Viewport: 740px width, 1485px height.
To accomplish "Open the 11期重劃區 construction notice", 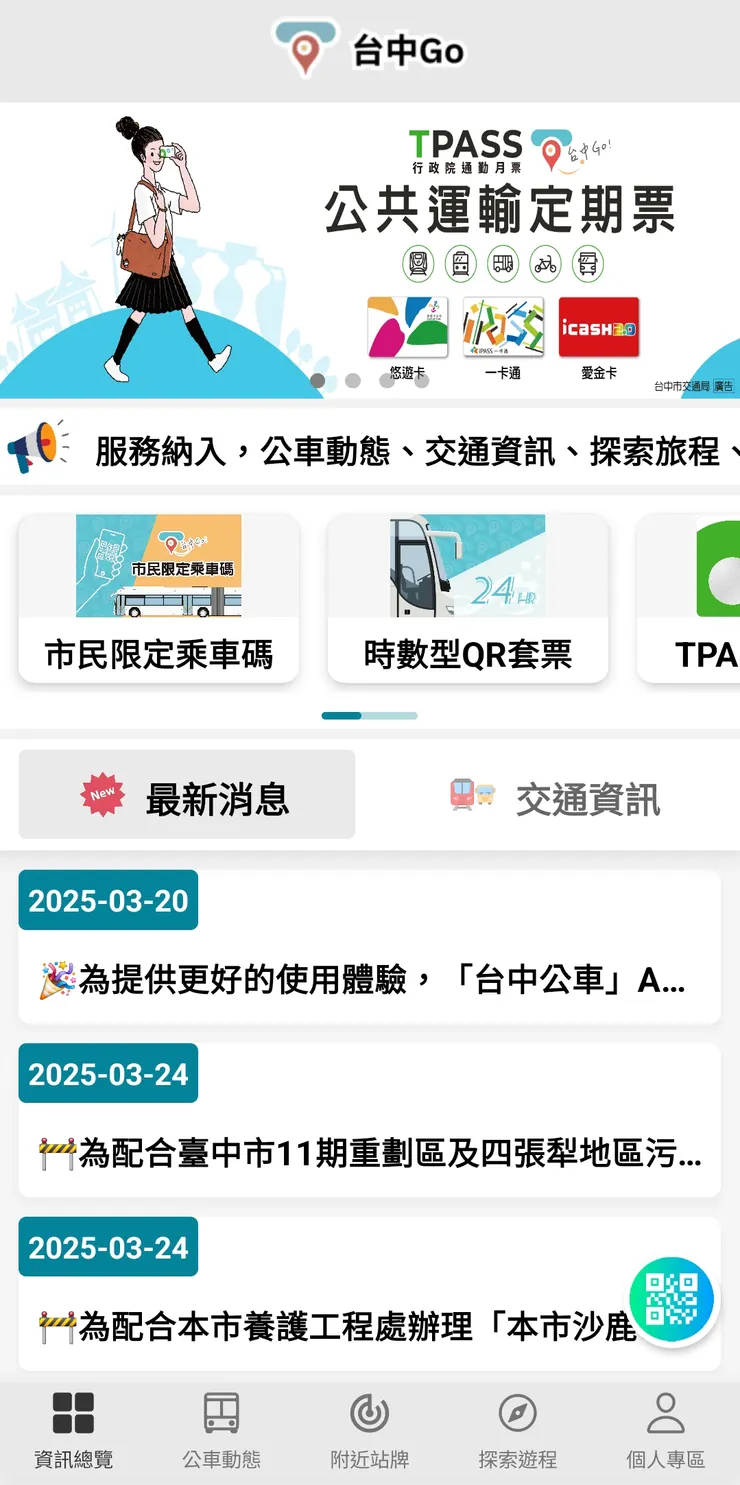I will pyautogui.click(x=370, y=1118).
